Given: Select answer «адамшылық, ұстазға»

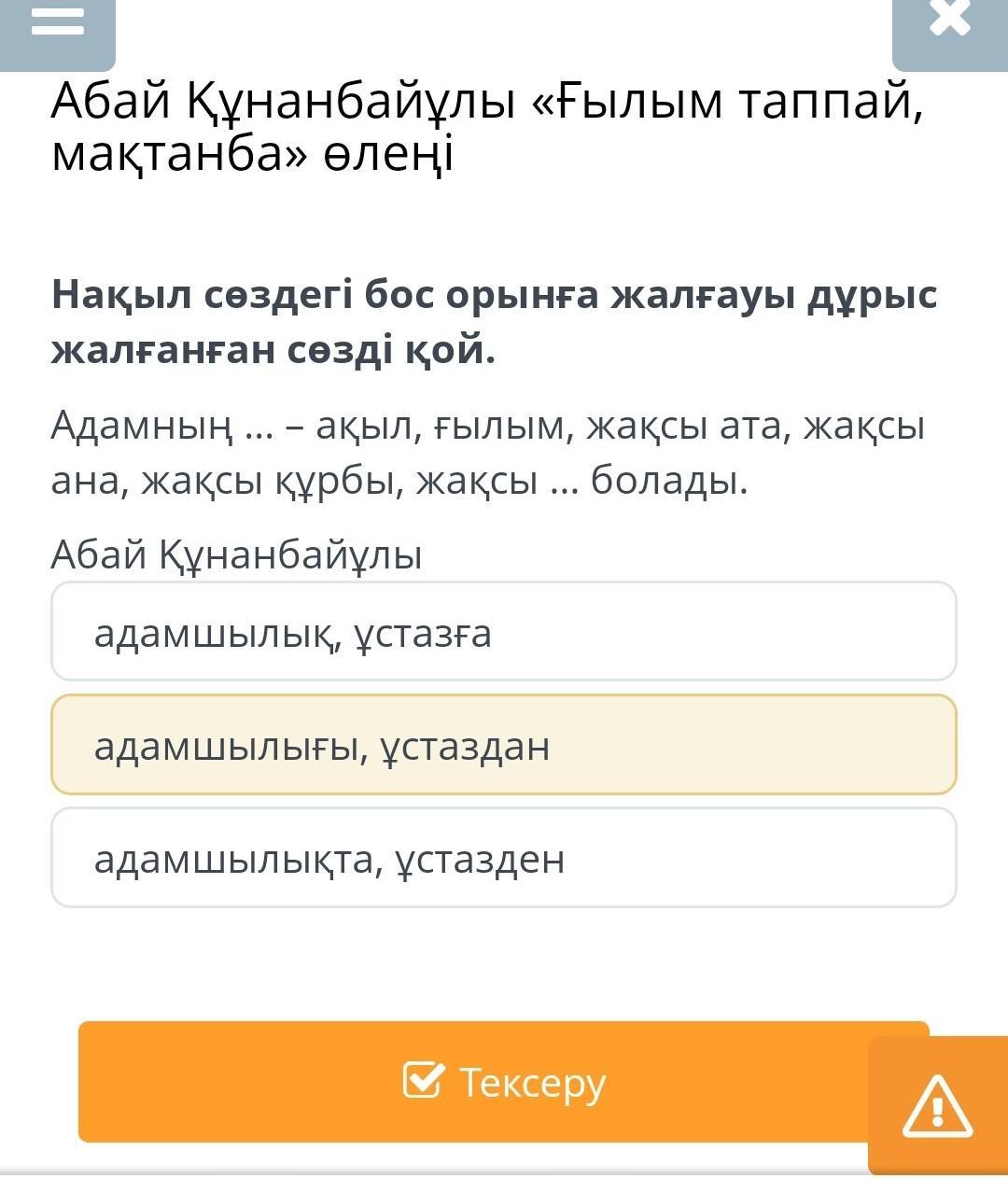Looking at the screenshot, I should [504, 632].
